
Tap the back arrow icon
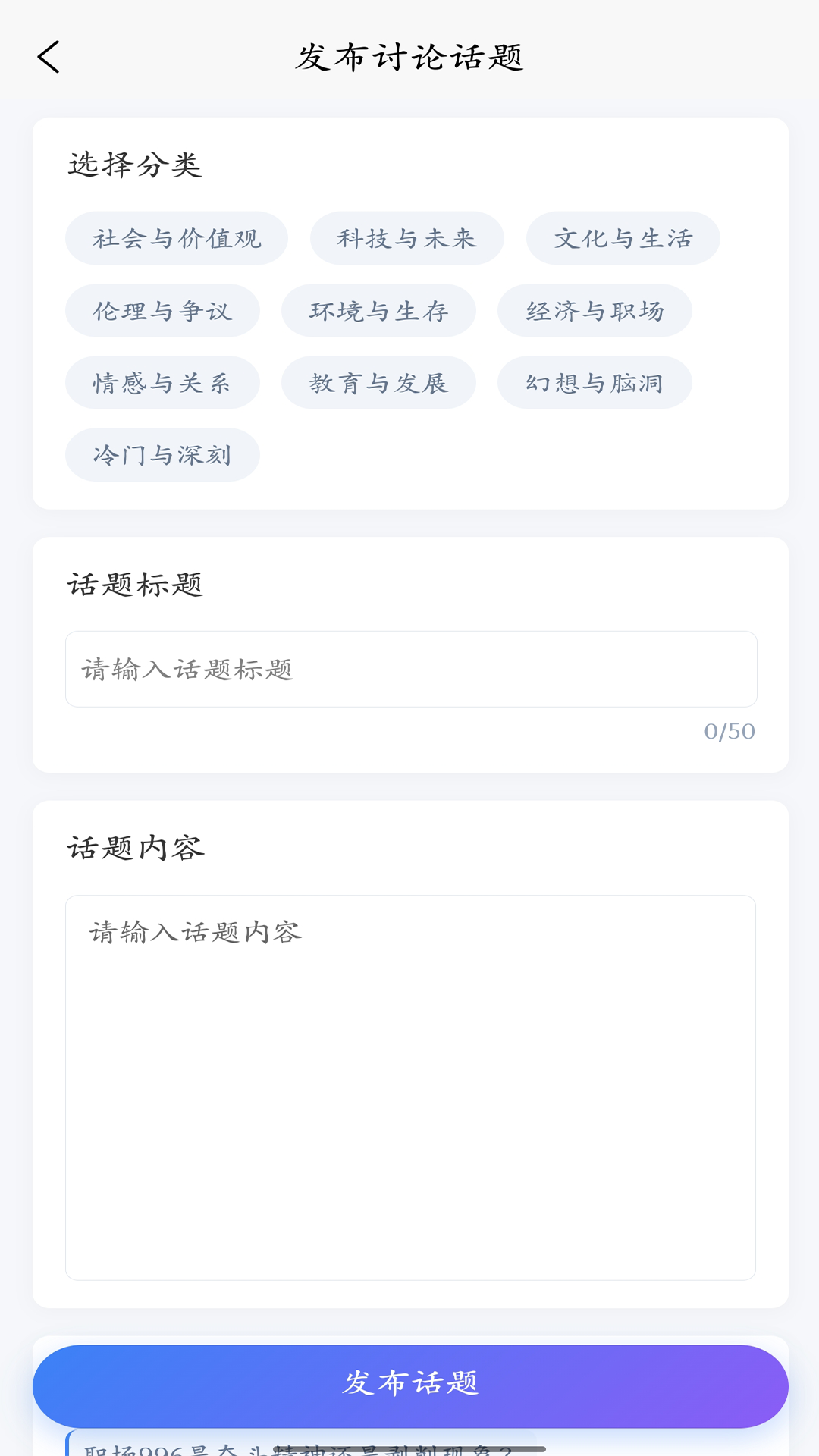49,56
